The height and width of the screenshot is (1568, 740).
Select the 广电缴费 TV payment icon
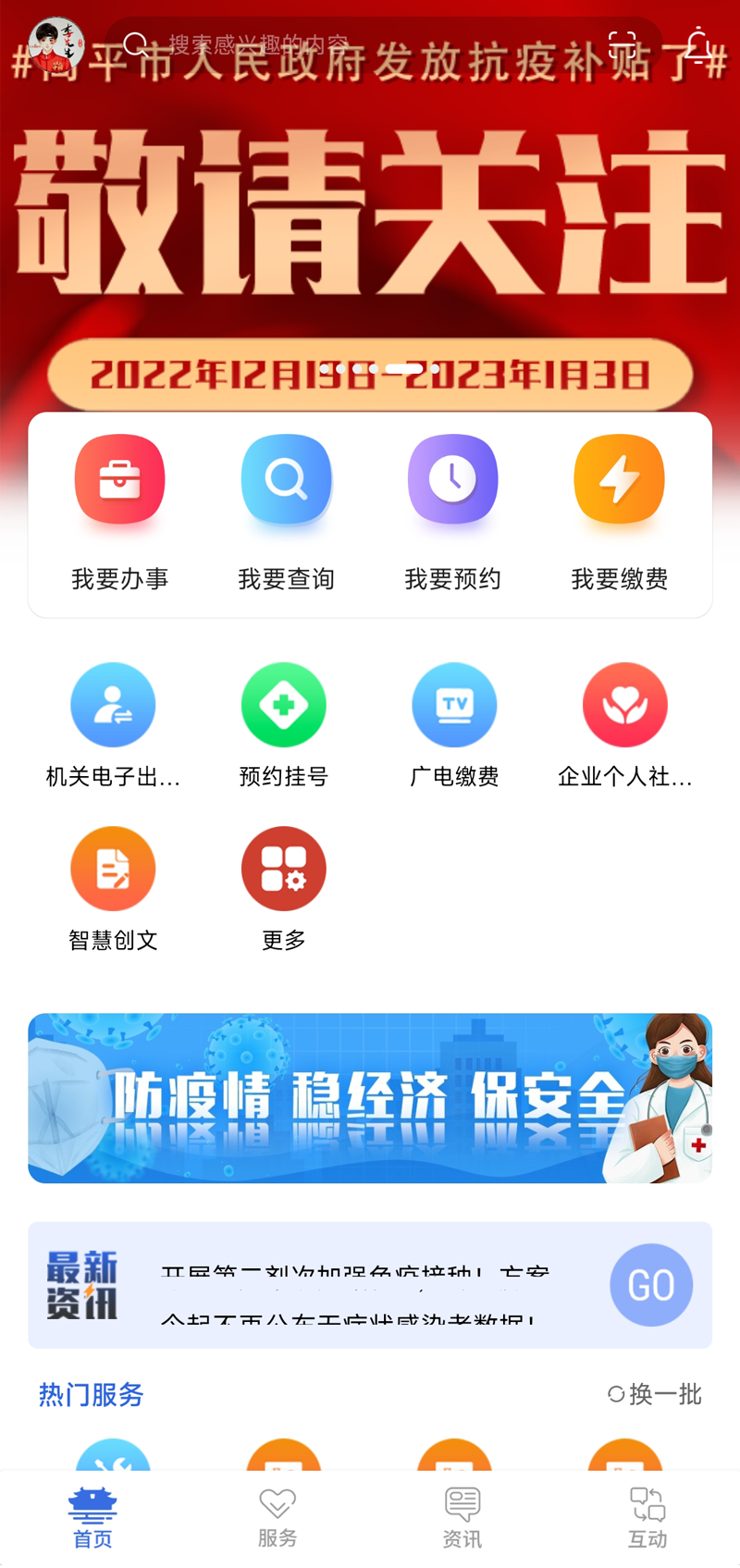[454, 704]
